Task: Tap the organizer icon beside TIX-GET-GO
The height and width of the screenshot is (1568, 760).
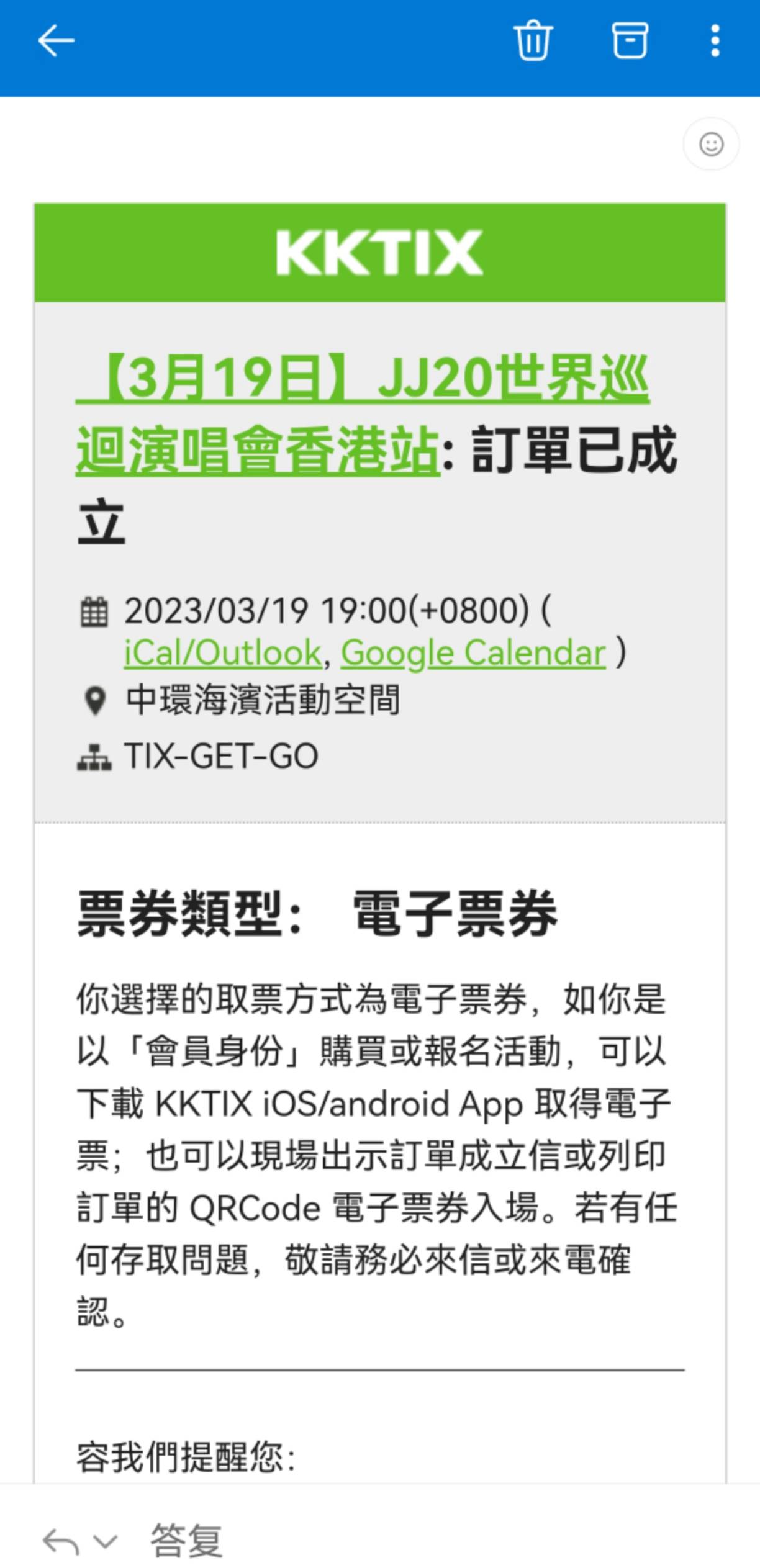Action: click(94, 757)
